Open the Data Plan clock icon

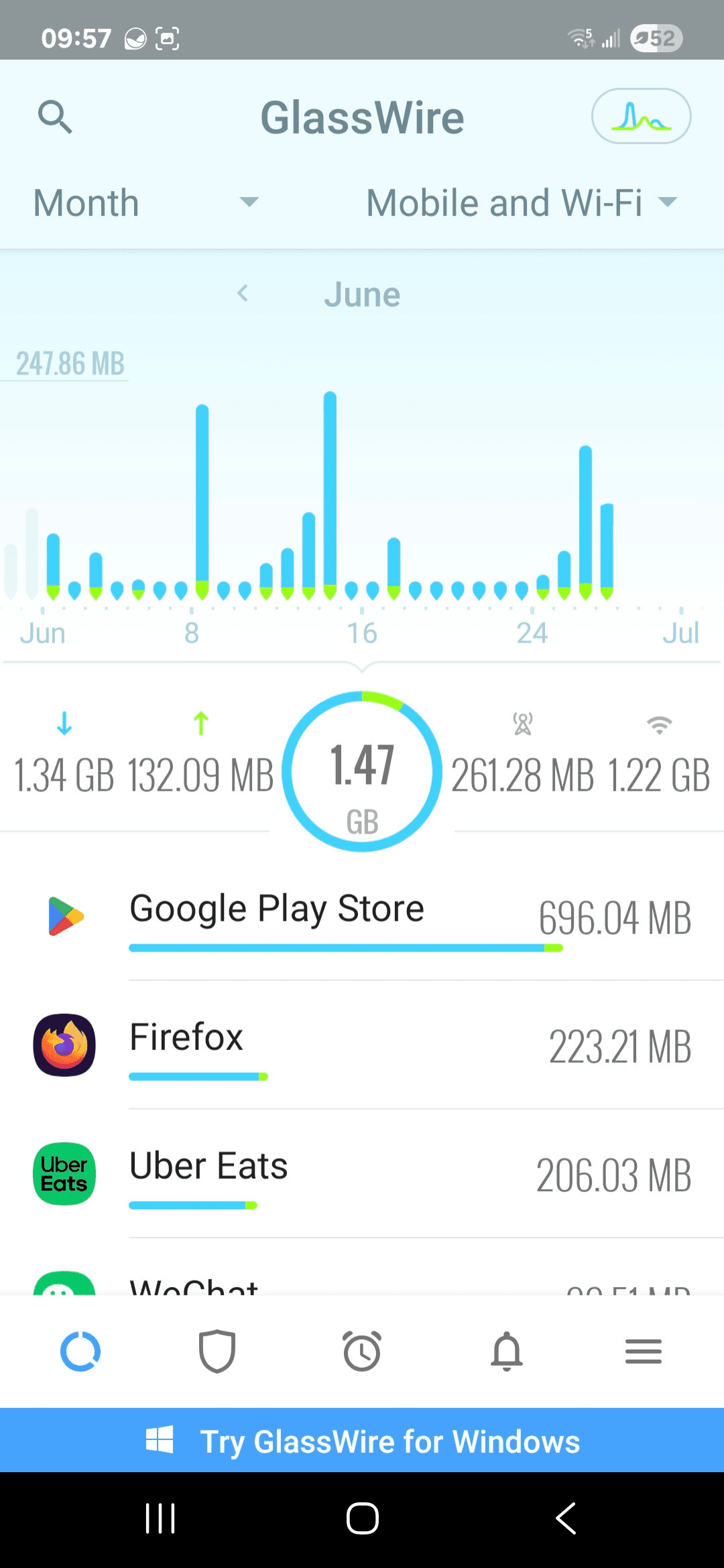pos(362,1351)
